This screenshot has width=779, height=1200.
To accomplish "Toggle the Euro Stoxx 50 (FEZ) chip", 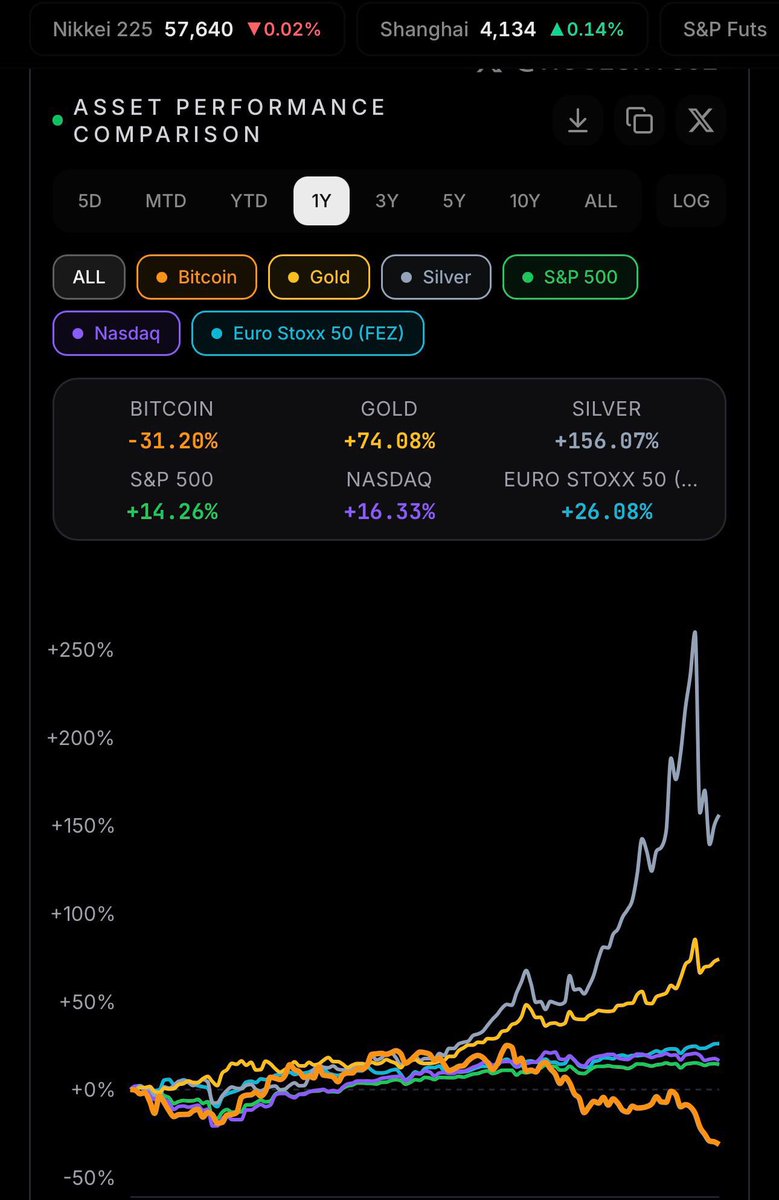I will [308, 333].
